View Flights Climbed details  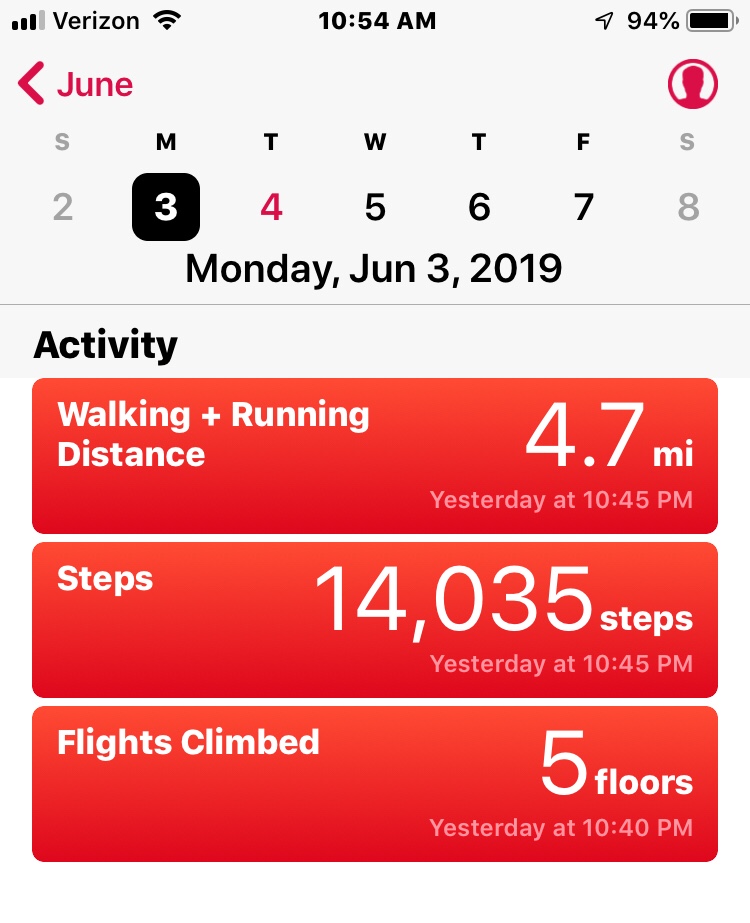click(x=375, y=784)
